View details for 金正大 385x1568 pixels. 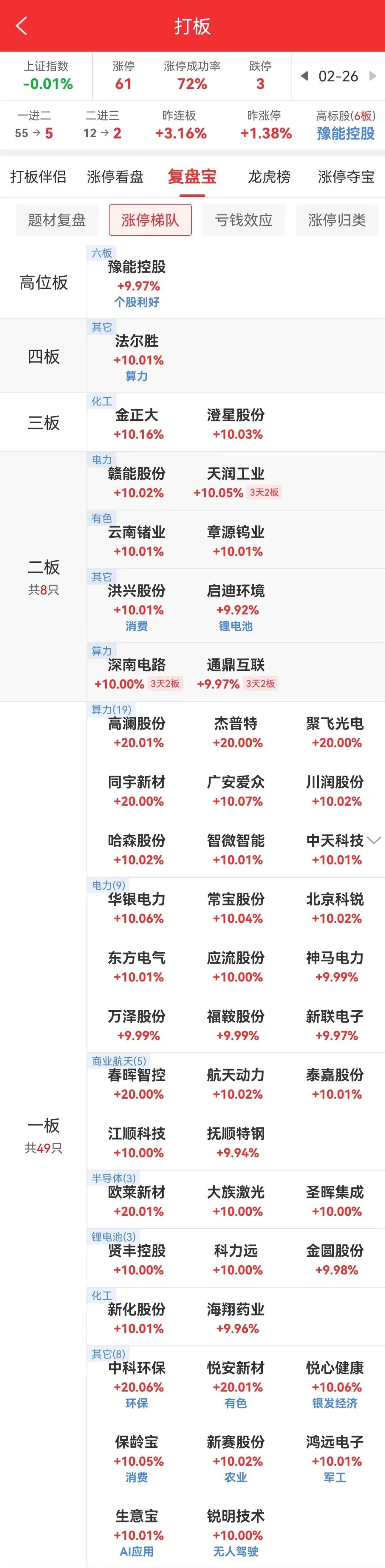(137, 424)
